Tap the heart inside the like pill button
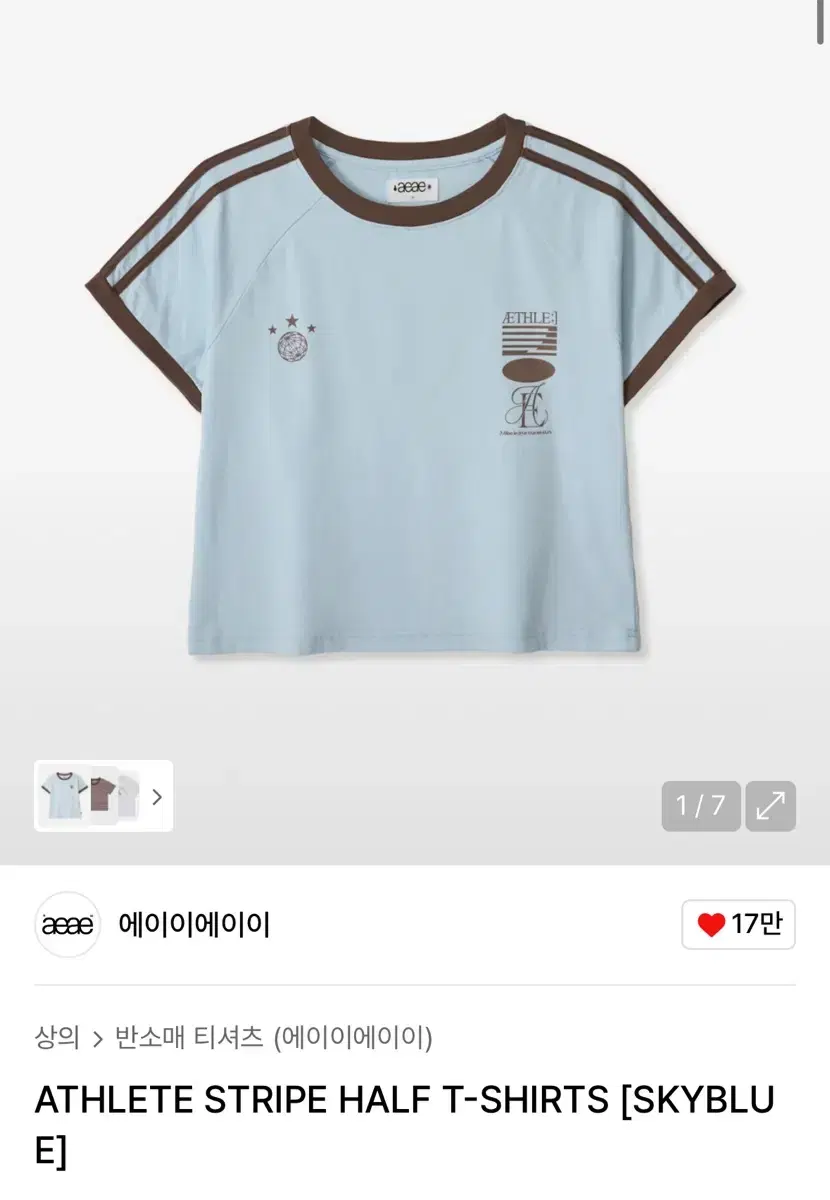 click(708, 926)
